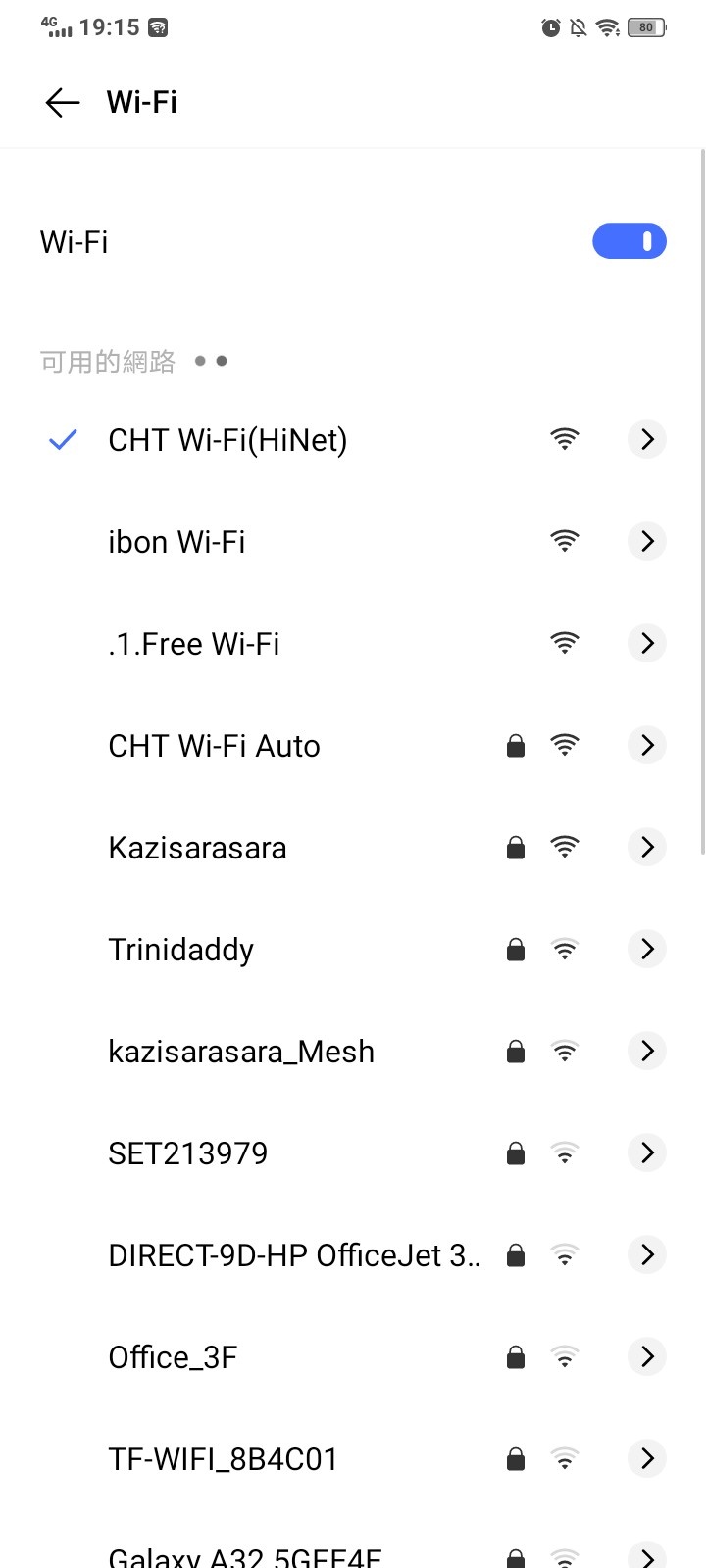Choose the Kazisarasara network
Viewport: 706px width, 1568px height.
(197, 848)
